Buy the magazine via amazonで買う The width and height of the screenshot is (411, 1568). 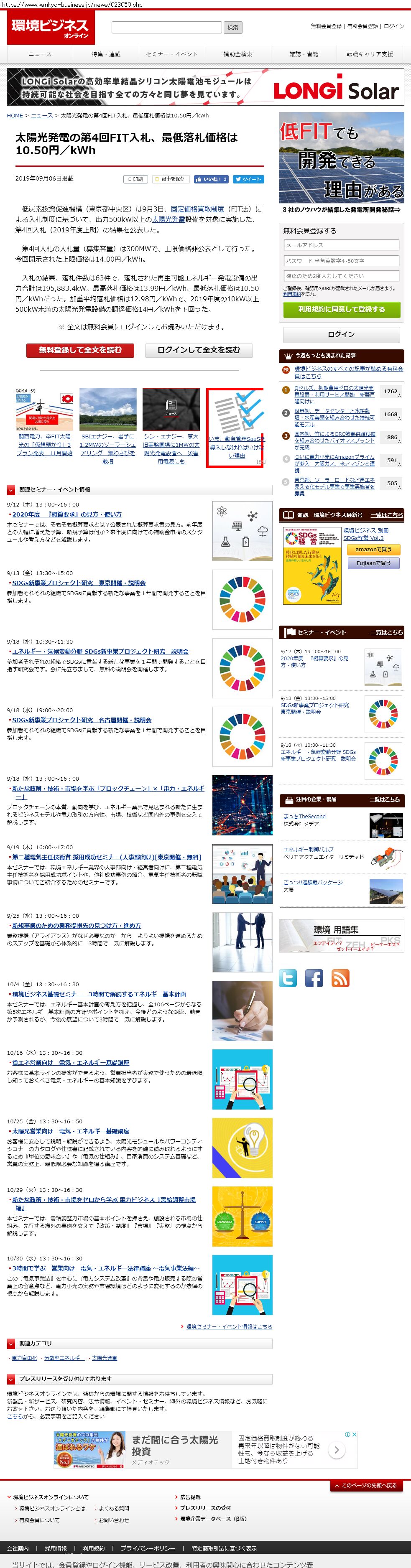[x=373, y=549]
